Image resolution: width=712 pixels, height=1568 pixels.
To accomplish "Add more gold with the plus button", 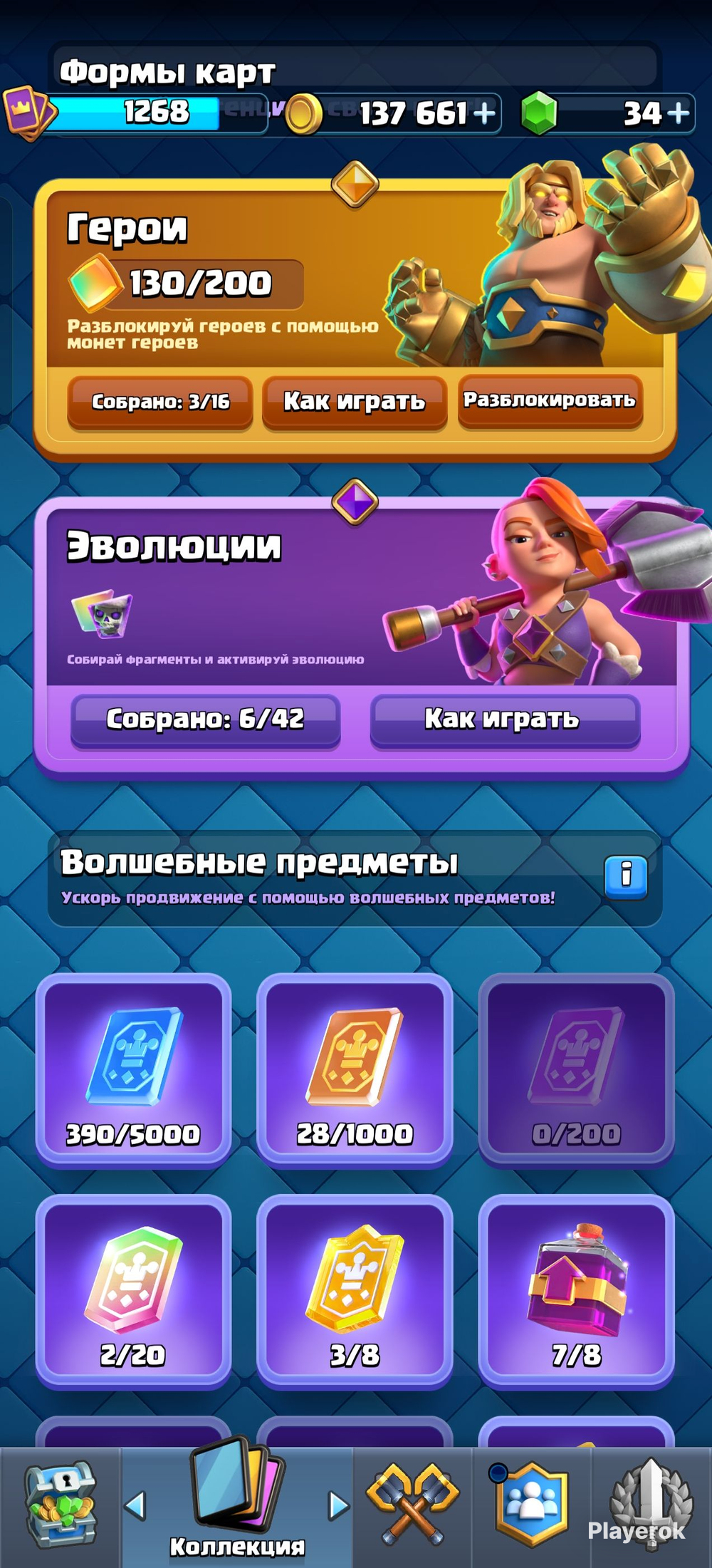I will pos(484,113).
